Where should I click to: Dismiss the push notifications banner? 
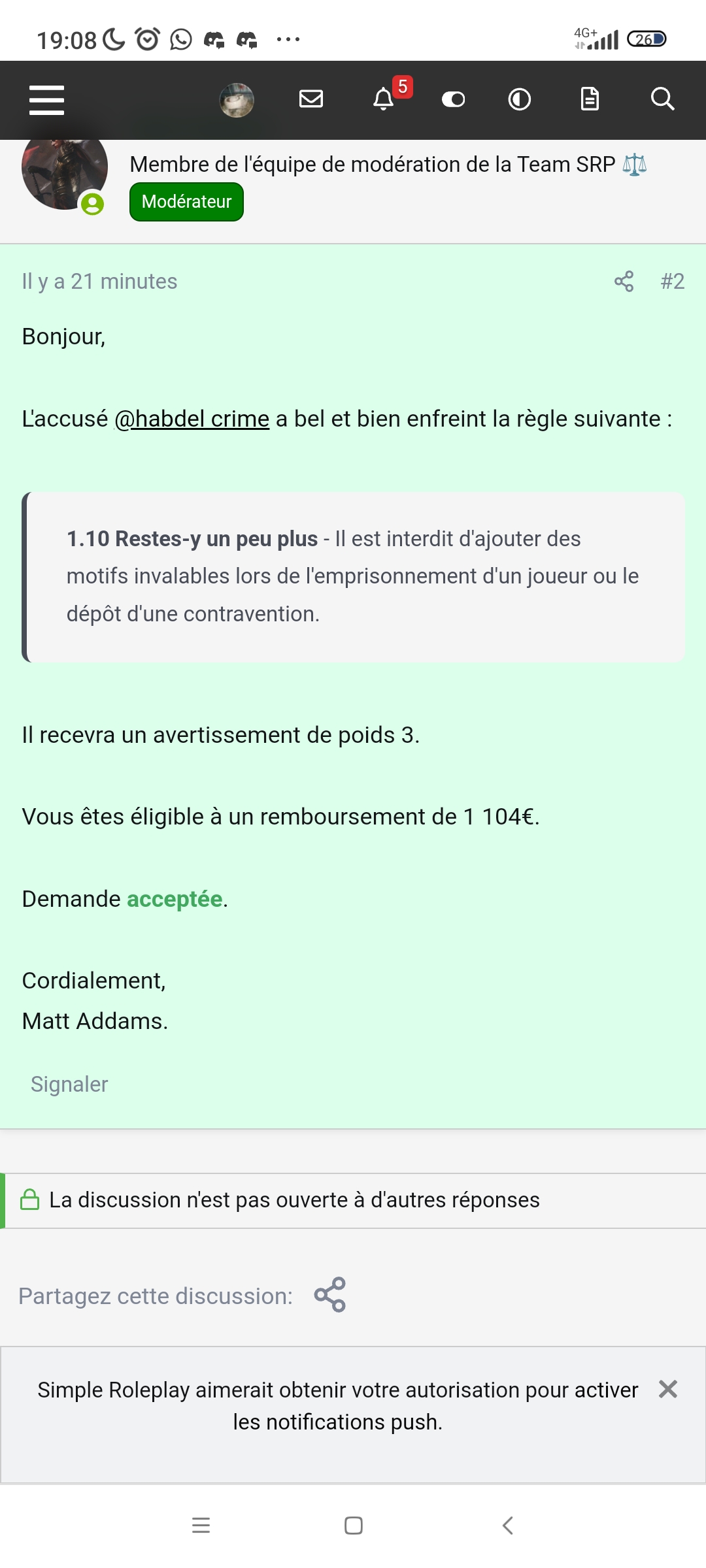tap(668, 1389)
